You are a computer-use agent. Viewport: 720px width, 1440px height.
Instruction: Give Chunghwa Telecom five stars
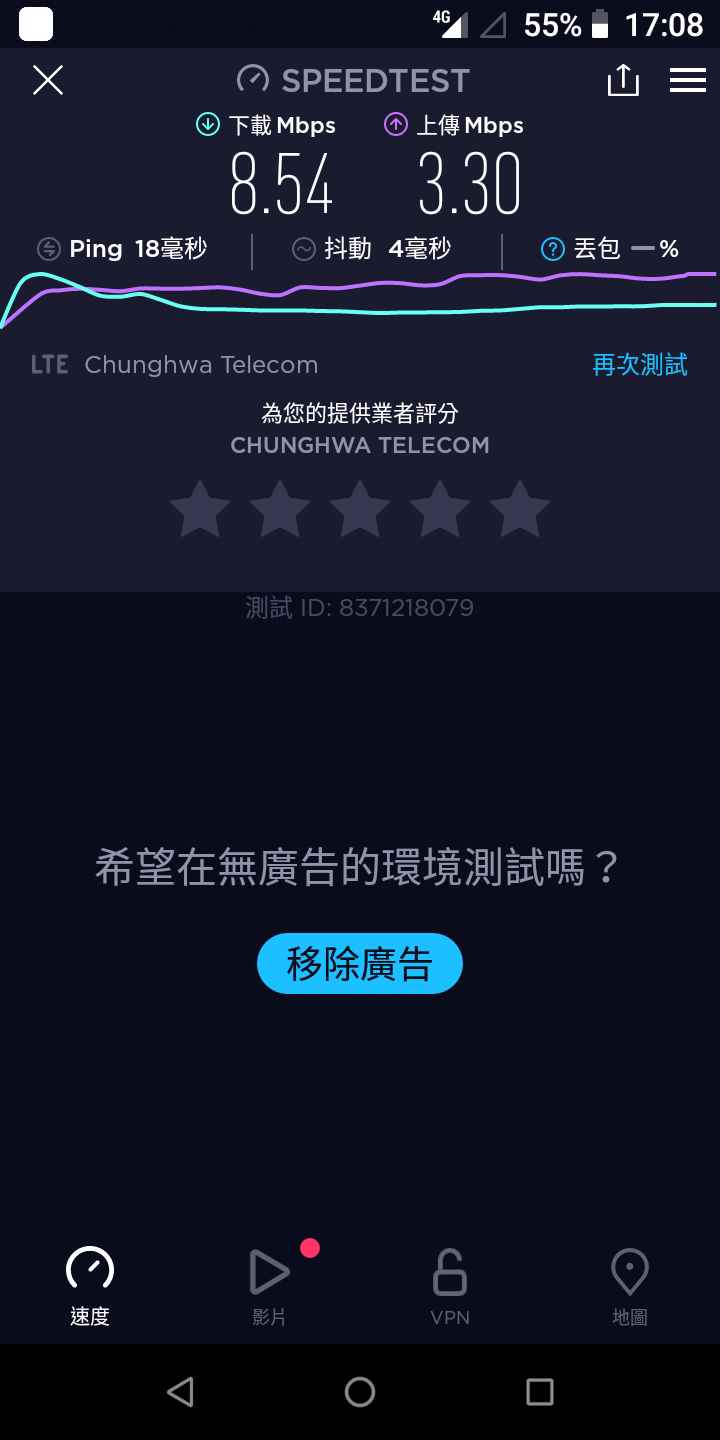pos(520,508)
